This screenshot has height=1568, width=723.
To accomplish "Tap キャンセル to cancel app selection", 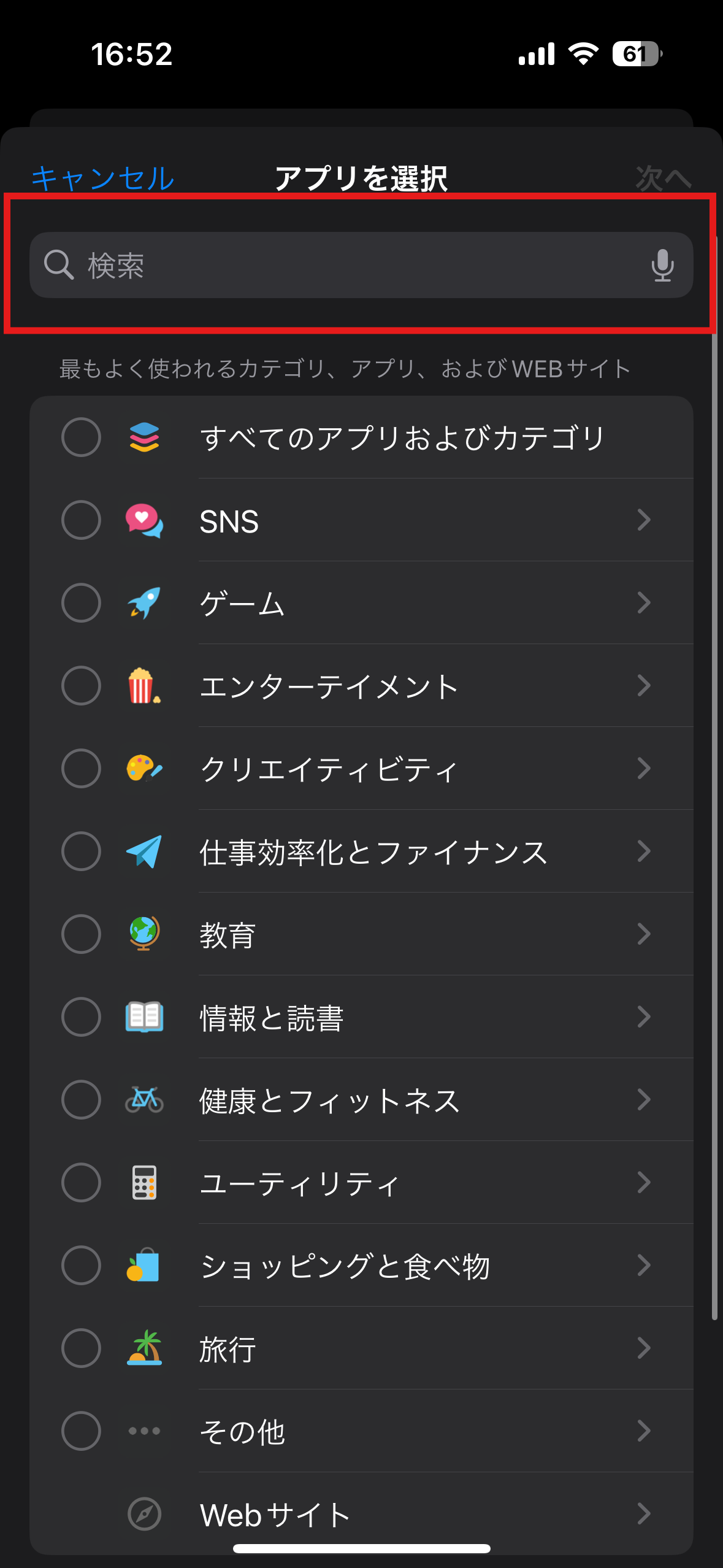I will pos(103,179).
